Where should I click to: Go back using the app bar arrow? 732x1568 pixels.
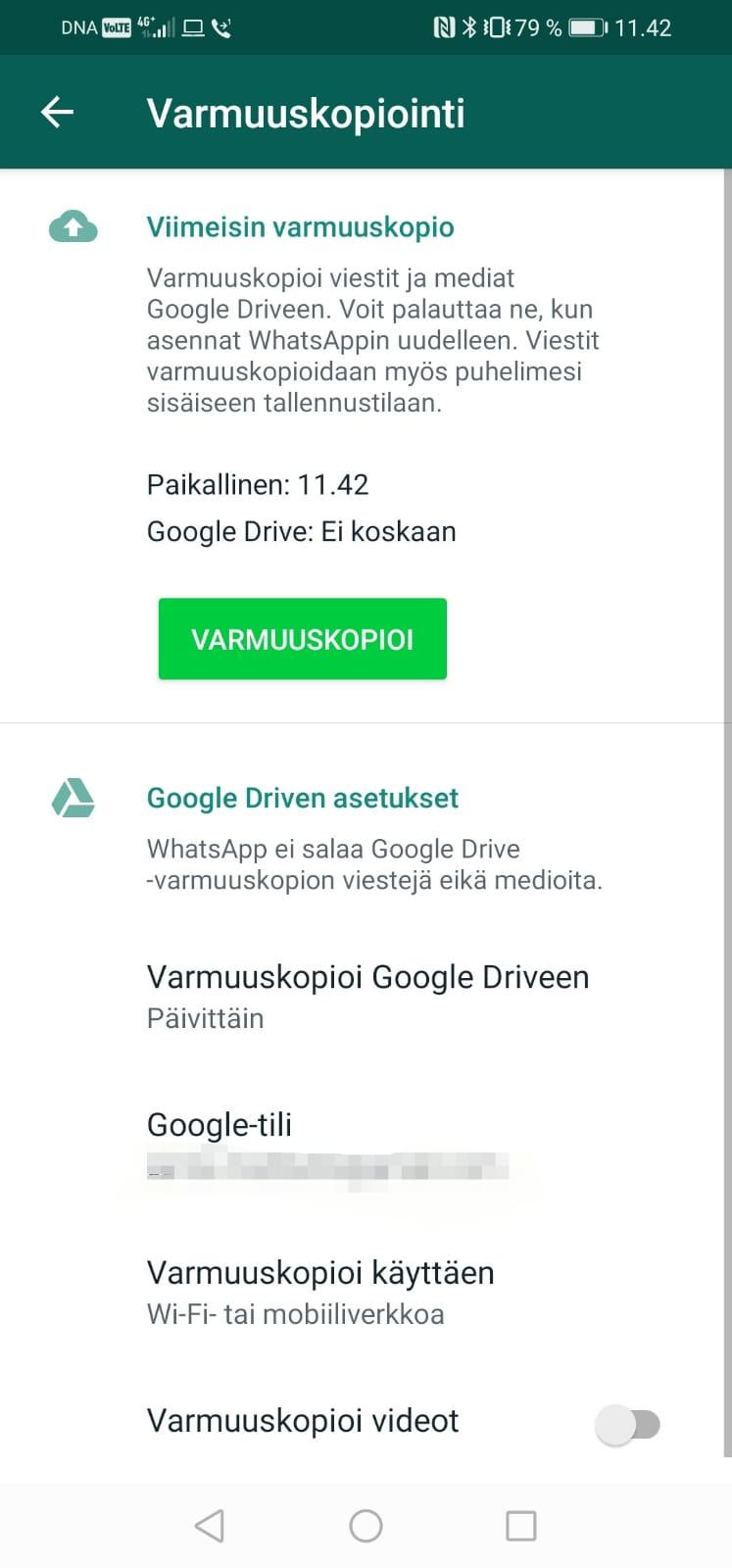coord(57,113)
